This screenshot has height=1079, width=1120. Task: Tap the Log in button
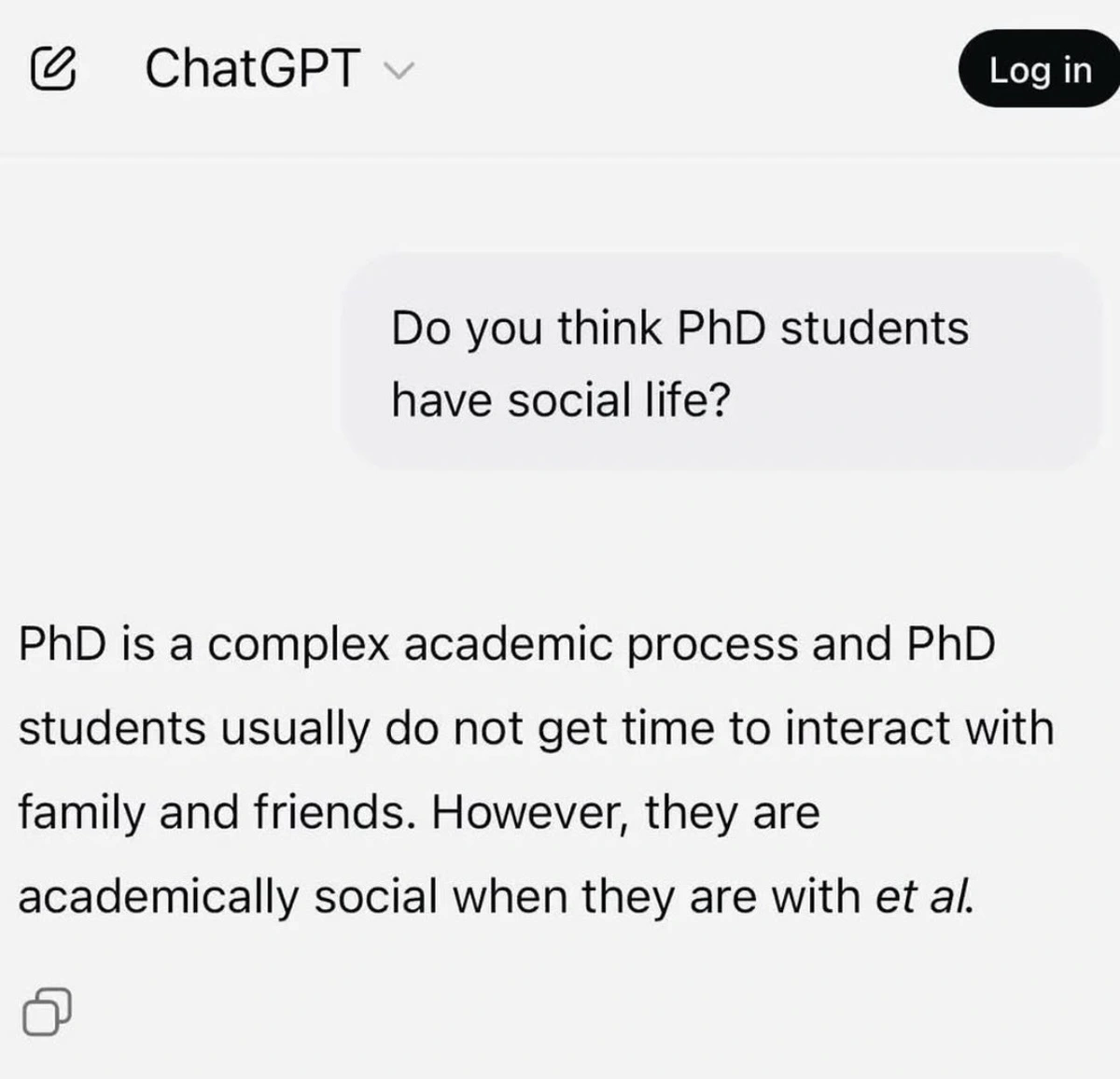point(1039,70)
